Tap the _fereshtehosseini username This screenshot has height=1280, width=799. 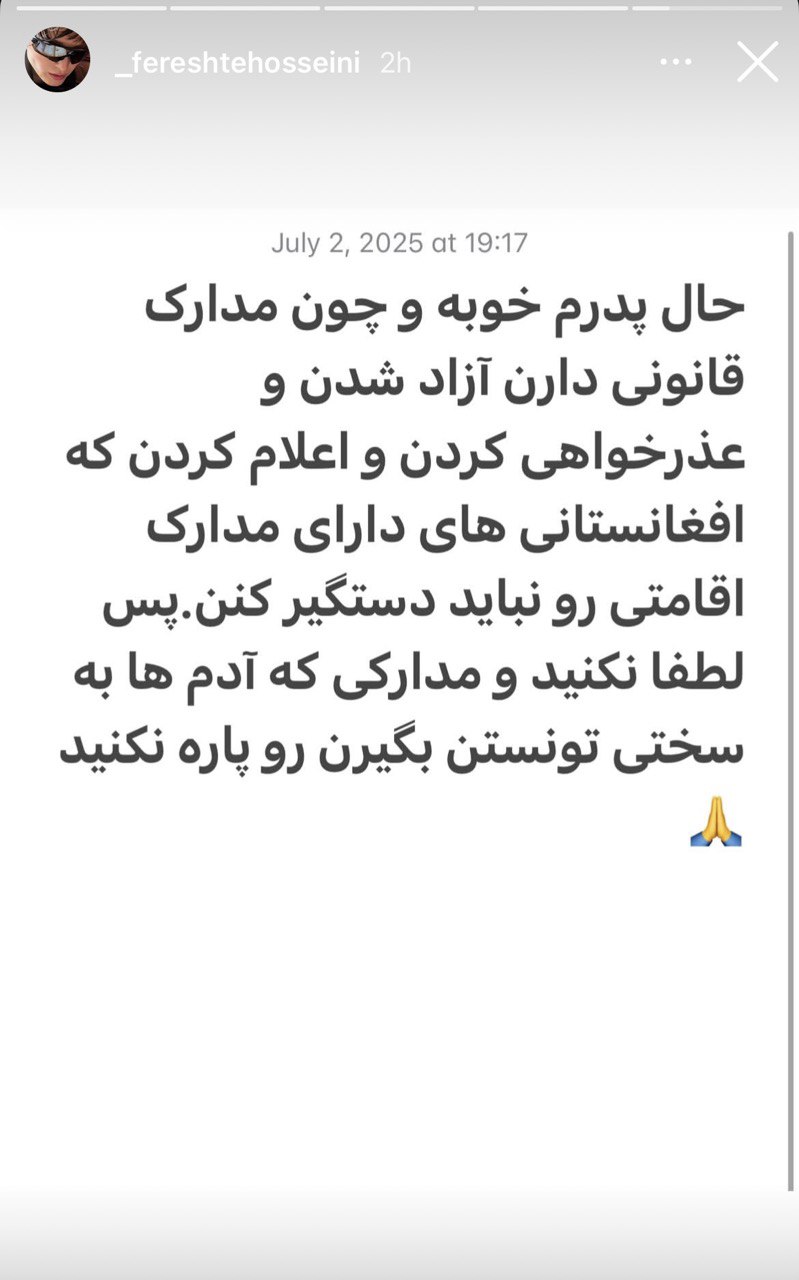tap(237, 63)
